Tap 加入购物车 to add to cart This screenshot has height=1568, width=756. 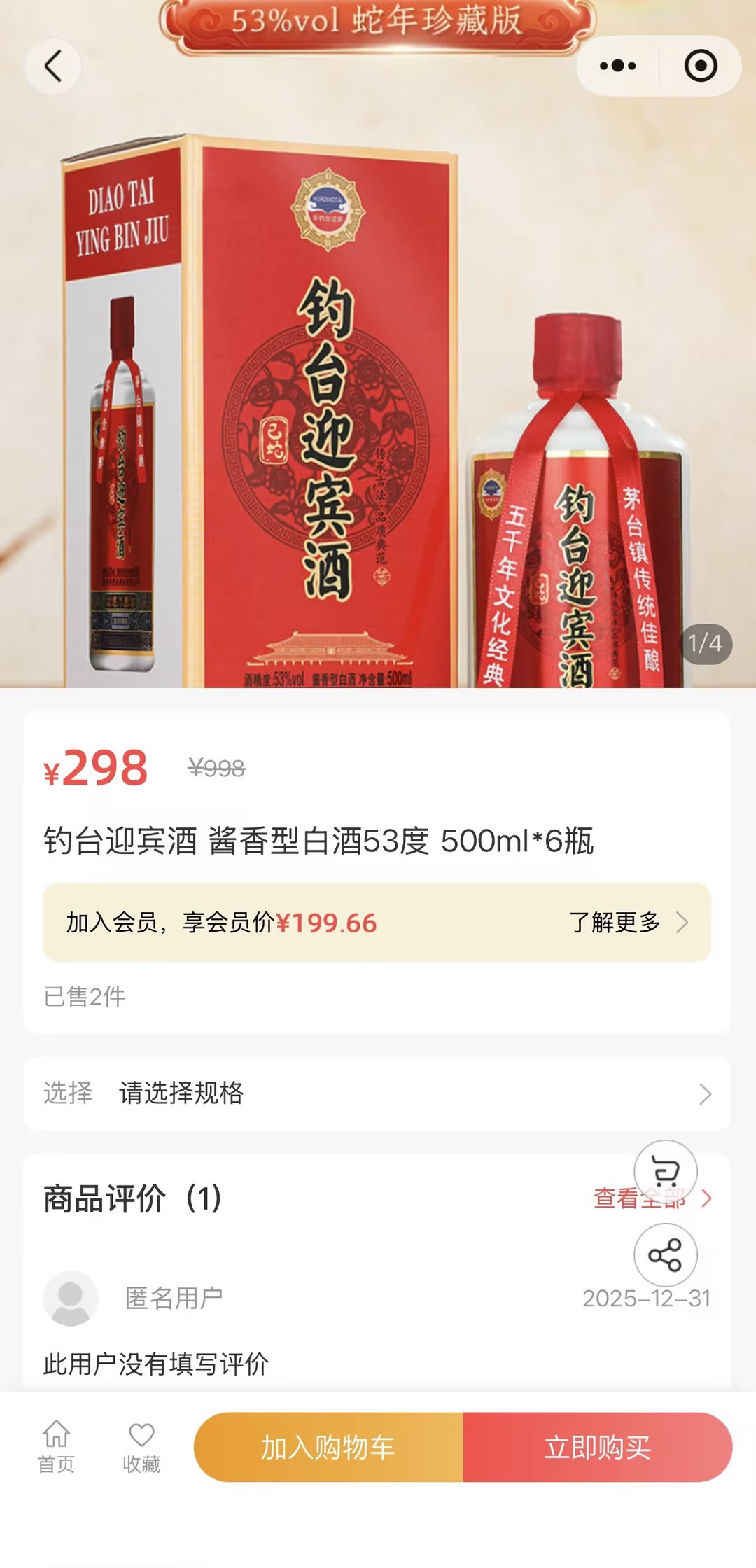(x=328, y=1447)
